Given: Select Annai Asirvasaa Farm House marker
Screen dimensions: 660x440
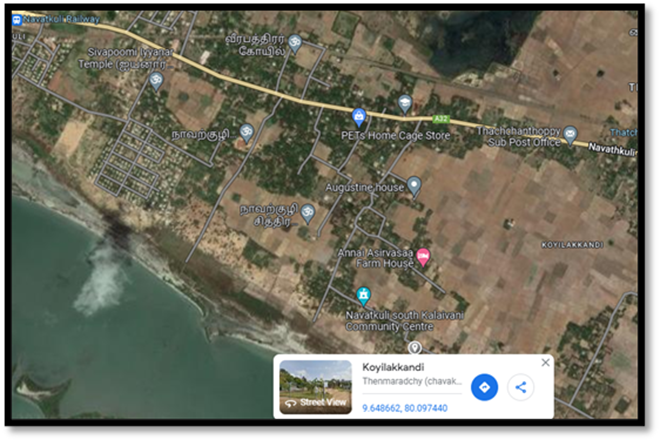Looking at the screenshot, I should coord(423,257).
